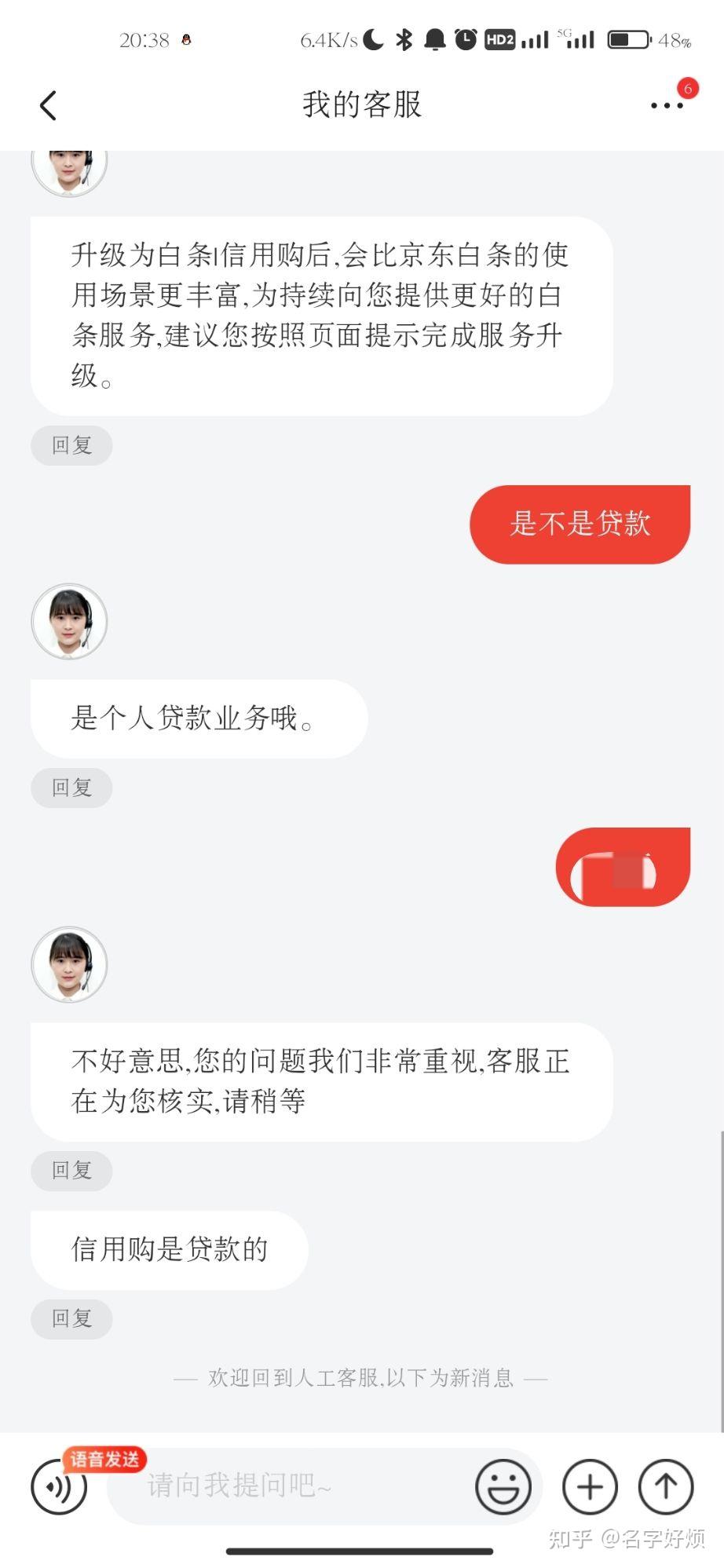This screenshot has width=724, height=1568.
Task: Open the emoji picker
Action: pos(503,1486)
